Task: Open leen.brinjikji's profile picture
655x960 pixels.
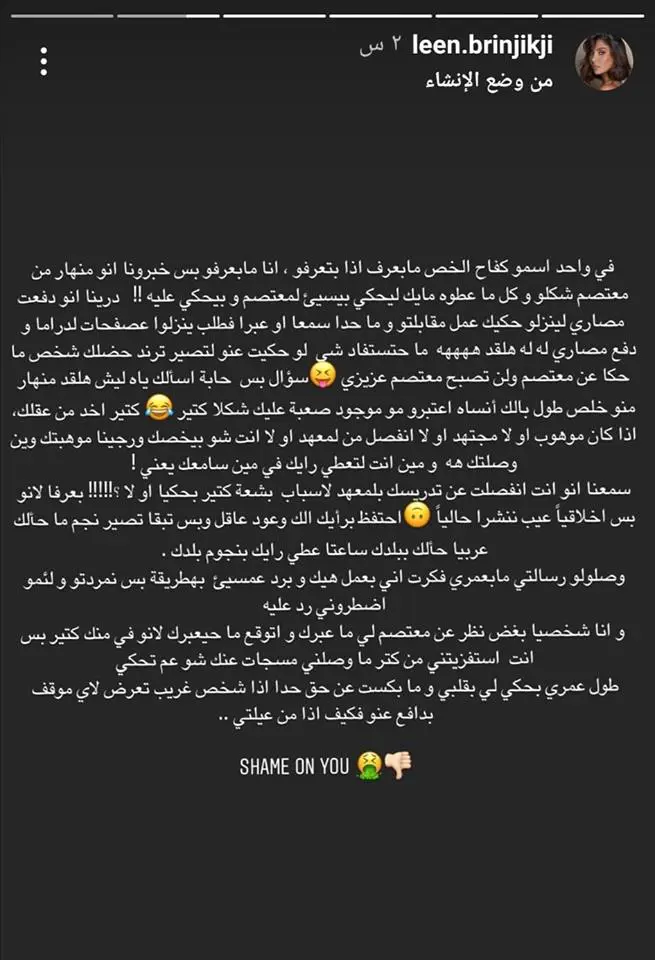Action: [604, 62]
